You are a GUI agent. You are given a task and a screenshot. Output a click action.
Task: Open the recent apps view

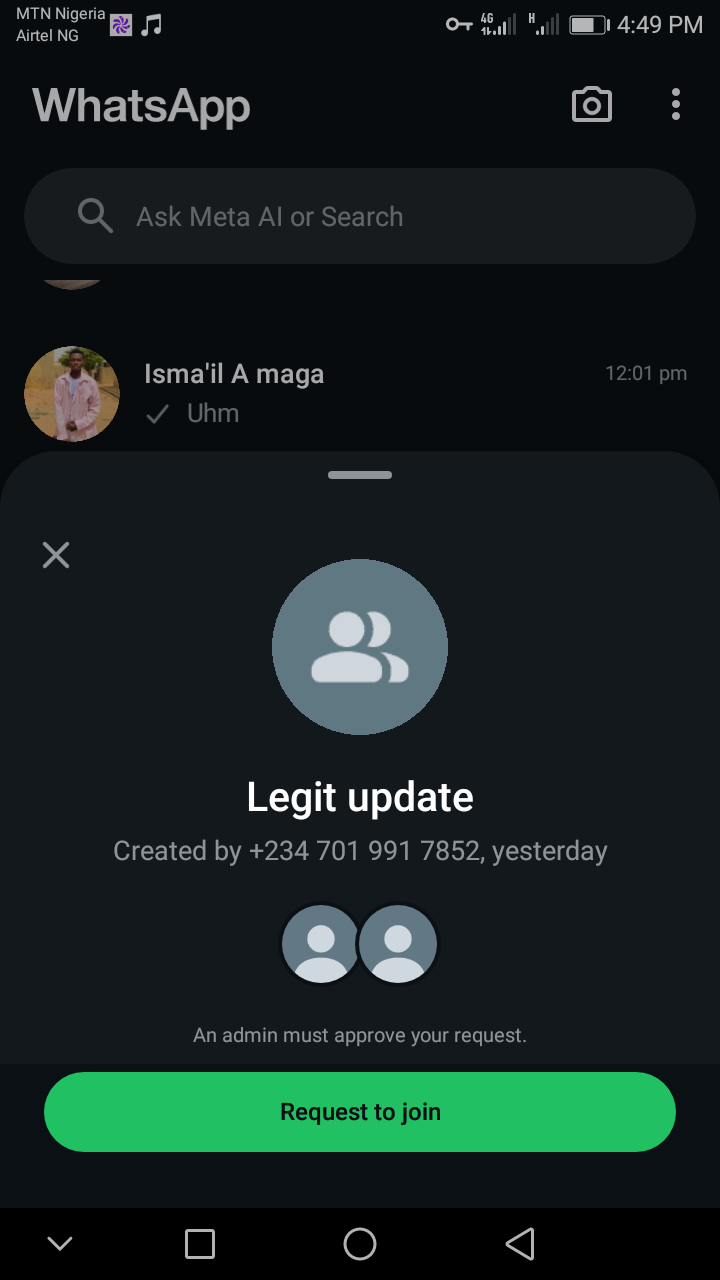pos(200,1244)
